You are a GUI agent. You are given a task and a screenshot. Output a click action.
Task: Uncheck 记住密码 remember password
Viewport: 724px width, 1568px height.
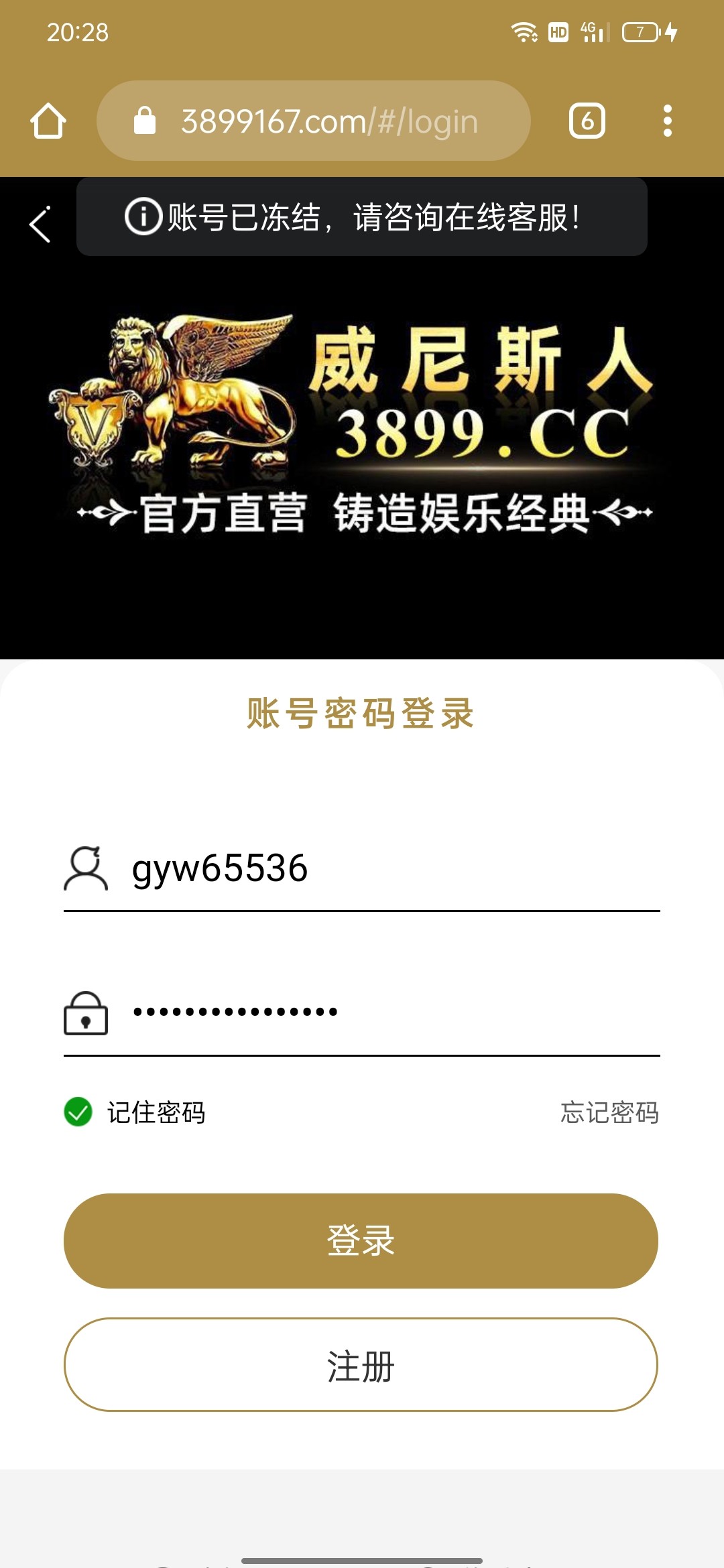coord(78,1112)
